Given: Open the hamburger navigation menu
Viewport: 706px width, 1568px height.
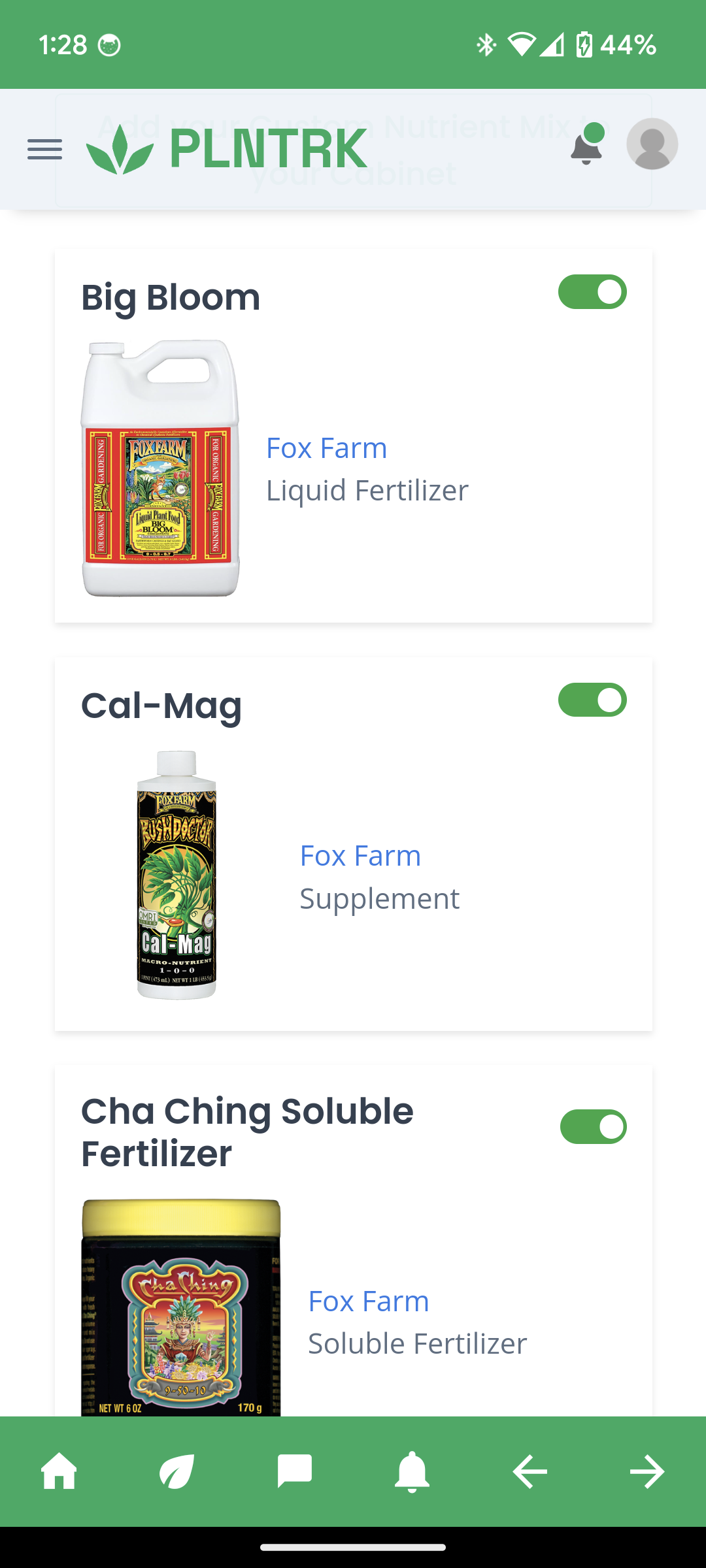Looking at the screenshot, I should click(x=44, y=149).
